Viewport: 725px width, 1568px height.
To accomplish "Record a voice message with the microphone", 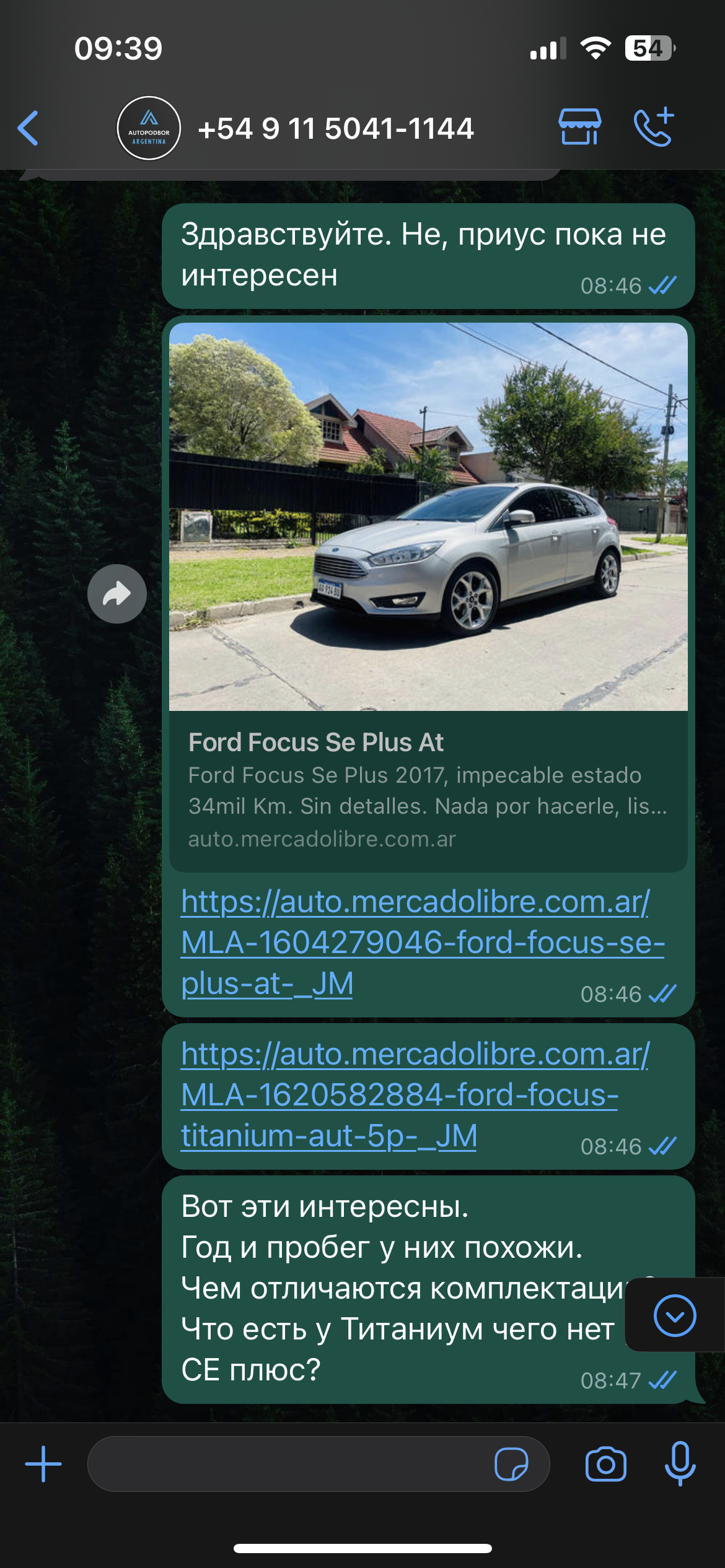I will coord(680,1464).
